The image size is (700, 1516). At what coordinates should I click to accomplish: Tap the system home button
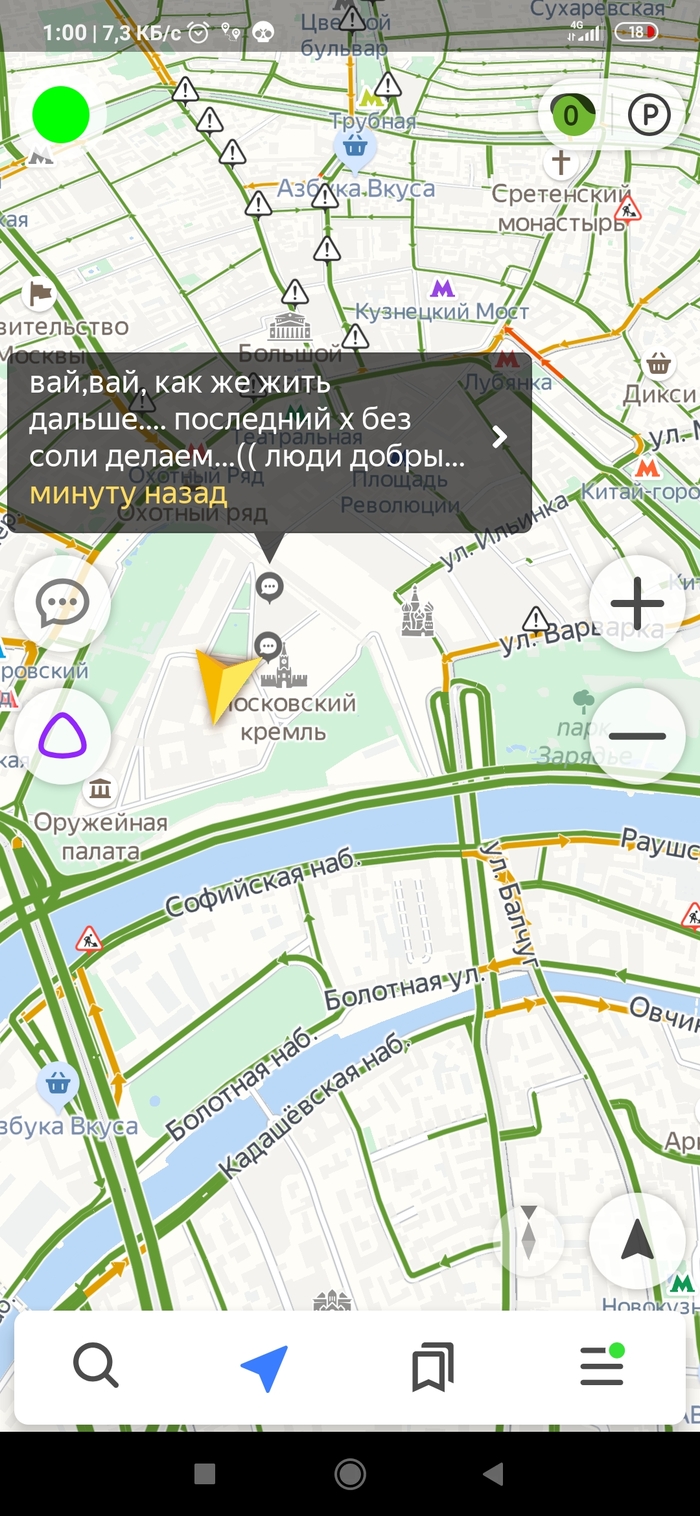click(350, 1473)
